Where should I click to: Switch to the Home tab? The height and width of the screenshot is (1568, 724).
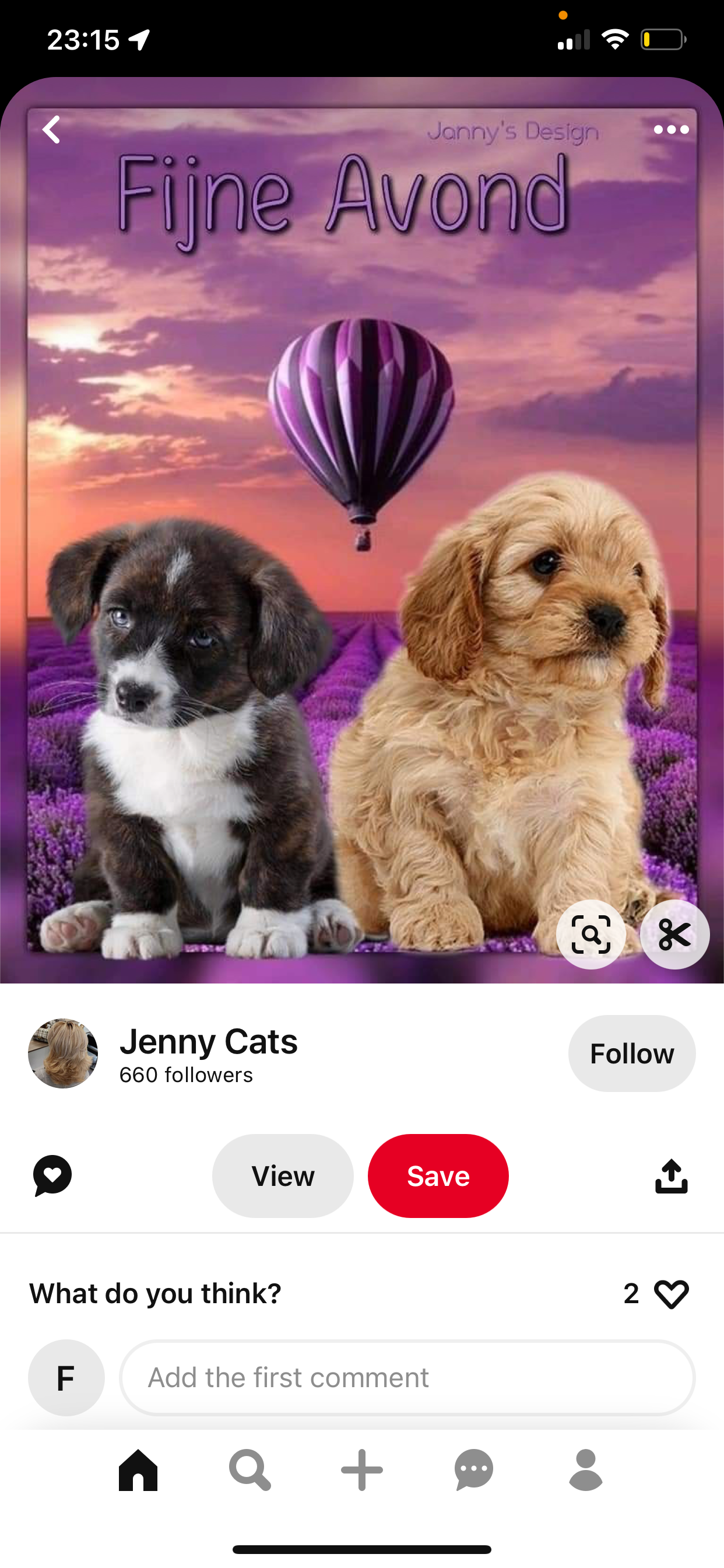(x=138, y=1470)
